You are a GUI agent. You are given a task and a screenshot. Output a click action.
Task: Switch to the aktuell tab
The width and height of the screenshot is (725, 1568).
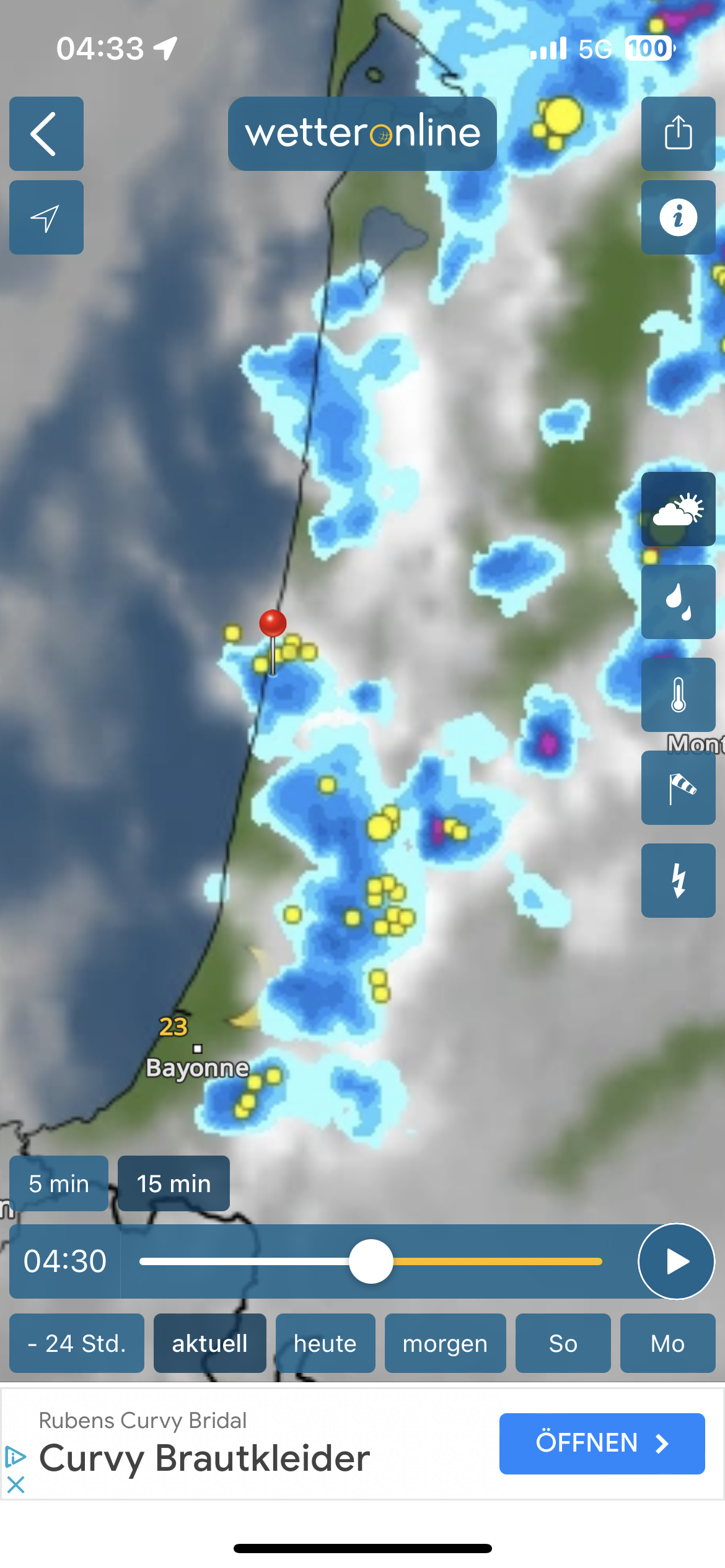tap(210, 1343)
